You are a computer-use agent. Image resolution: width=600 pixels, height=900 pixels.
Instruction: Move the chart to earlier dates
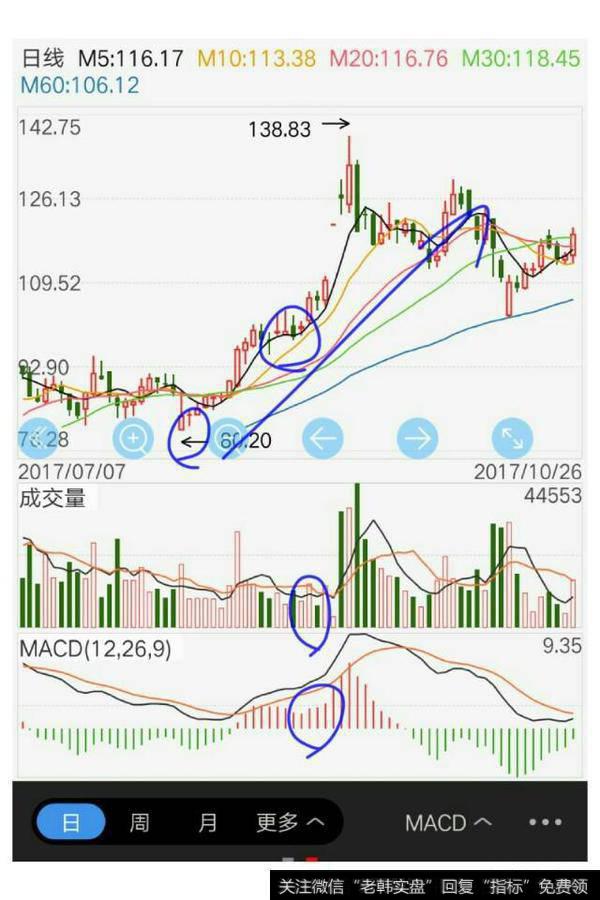(x=322, y=438)
